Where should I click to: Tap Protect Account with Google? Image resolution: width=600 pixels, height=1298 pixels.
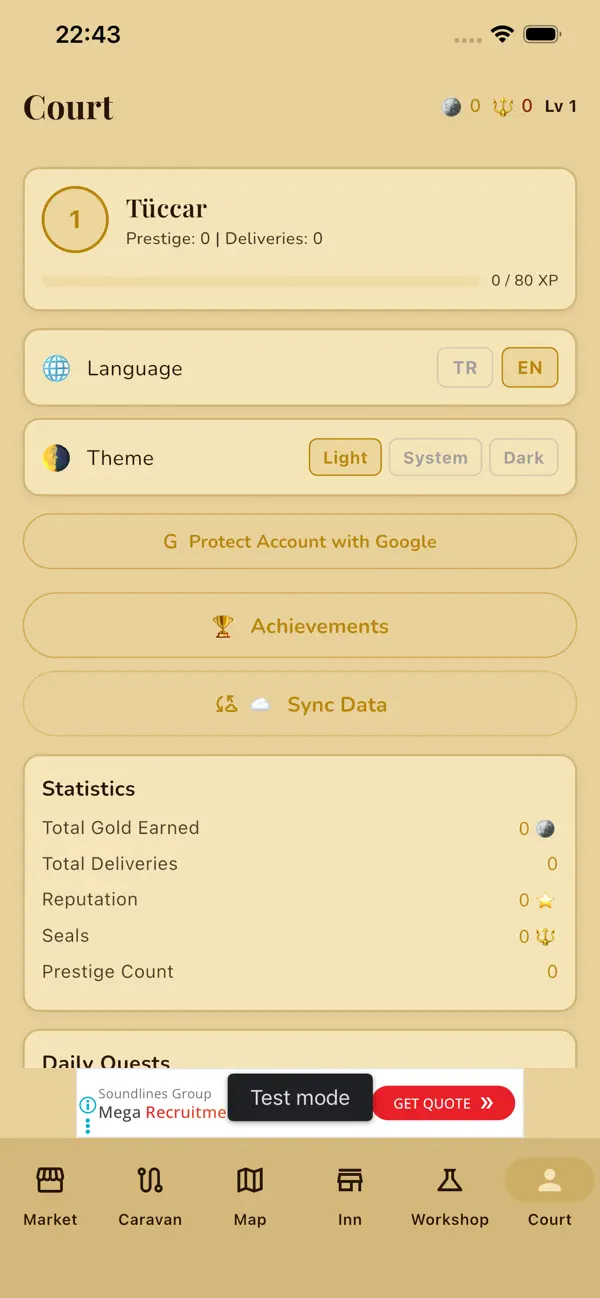click(x=300, y=541)
